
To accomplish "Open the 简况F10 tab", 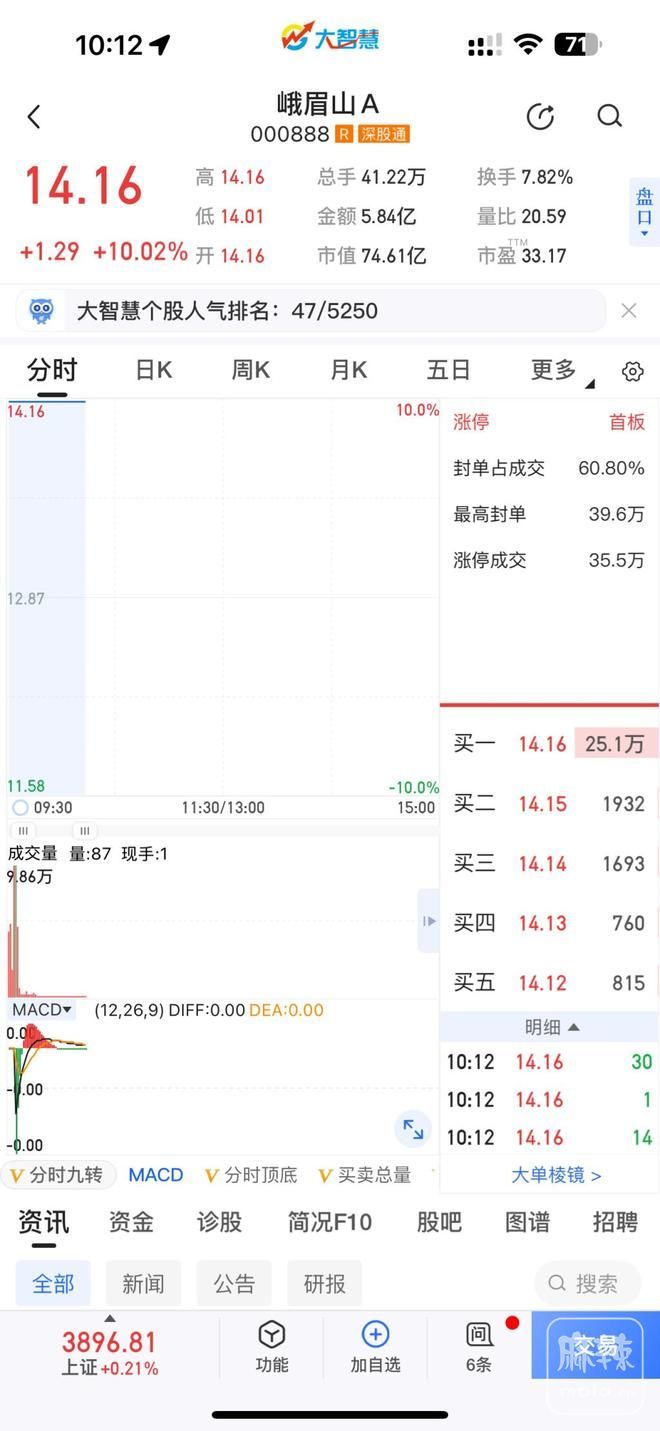I will point(329,1222).
